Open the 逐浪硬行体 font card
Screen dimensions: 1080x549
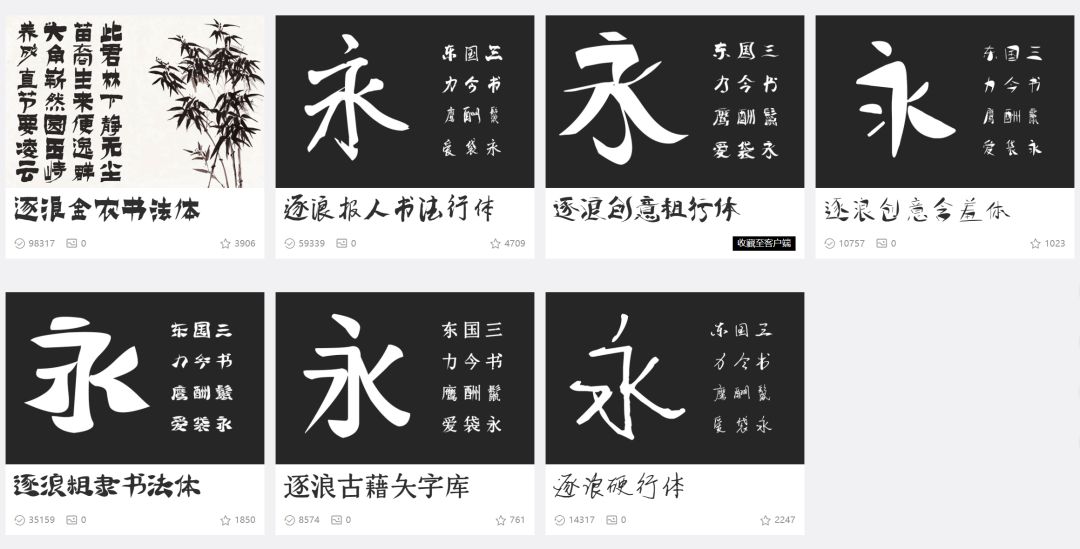coord(675,378)
